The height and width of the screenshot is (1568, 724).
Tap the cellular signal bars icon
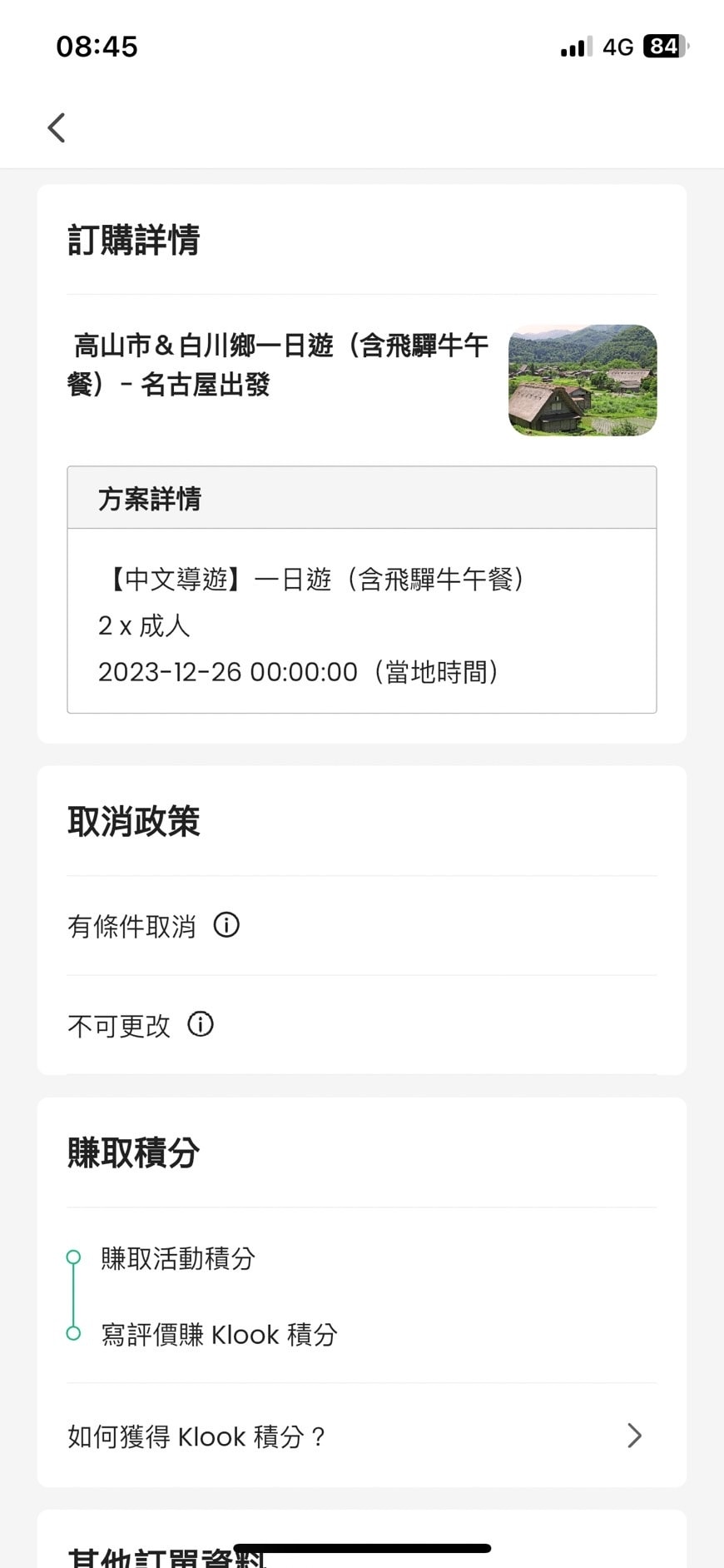[573, 47]
